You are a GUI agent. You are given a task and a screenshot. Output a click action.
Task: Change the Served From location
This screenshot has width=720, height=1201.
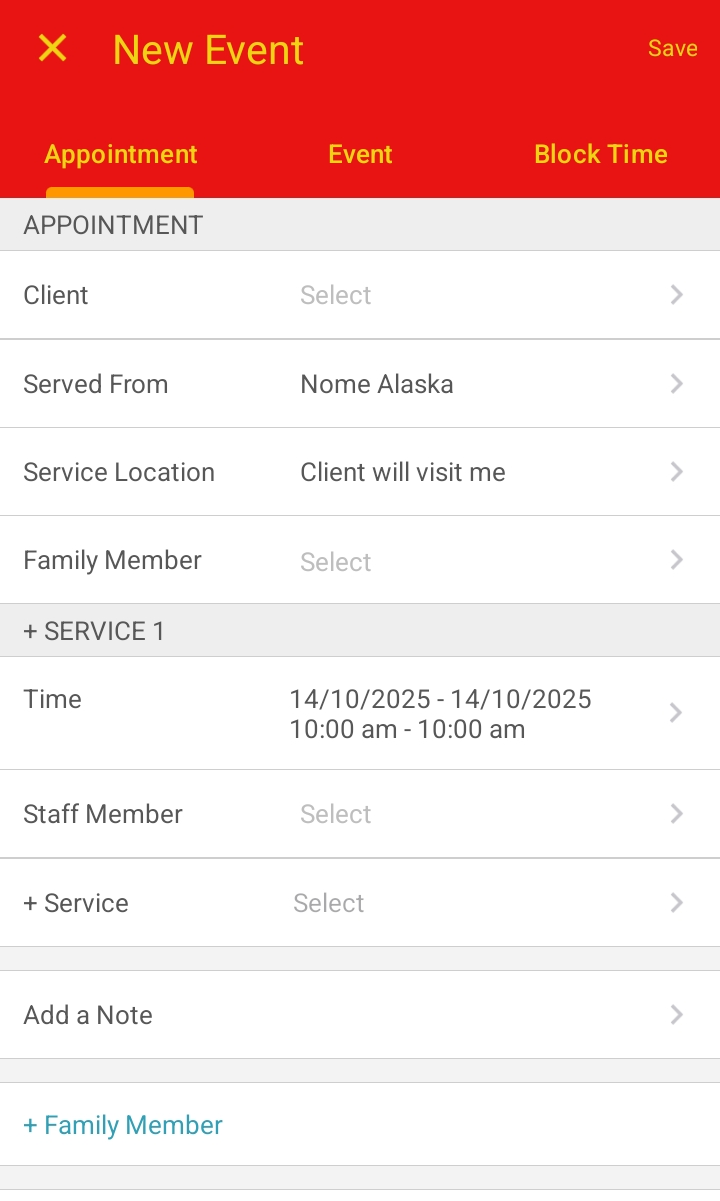360,384
